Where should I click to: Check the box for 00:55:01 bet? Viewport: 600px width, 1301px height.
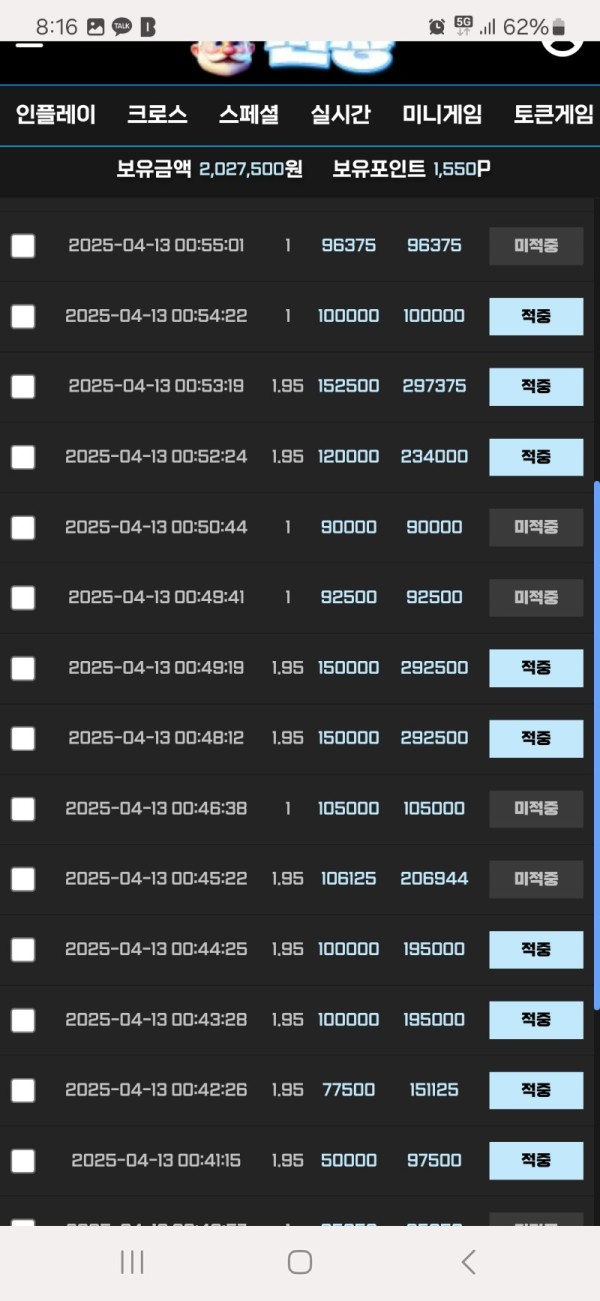(x=23, y=246)
